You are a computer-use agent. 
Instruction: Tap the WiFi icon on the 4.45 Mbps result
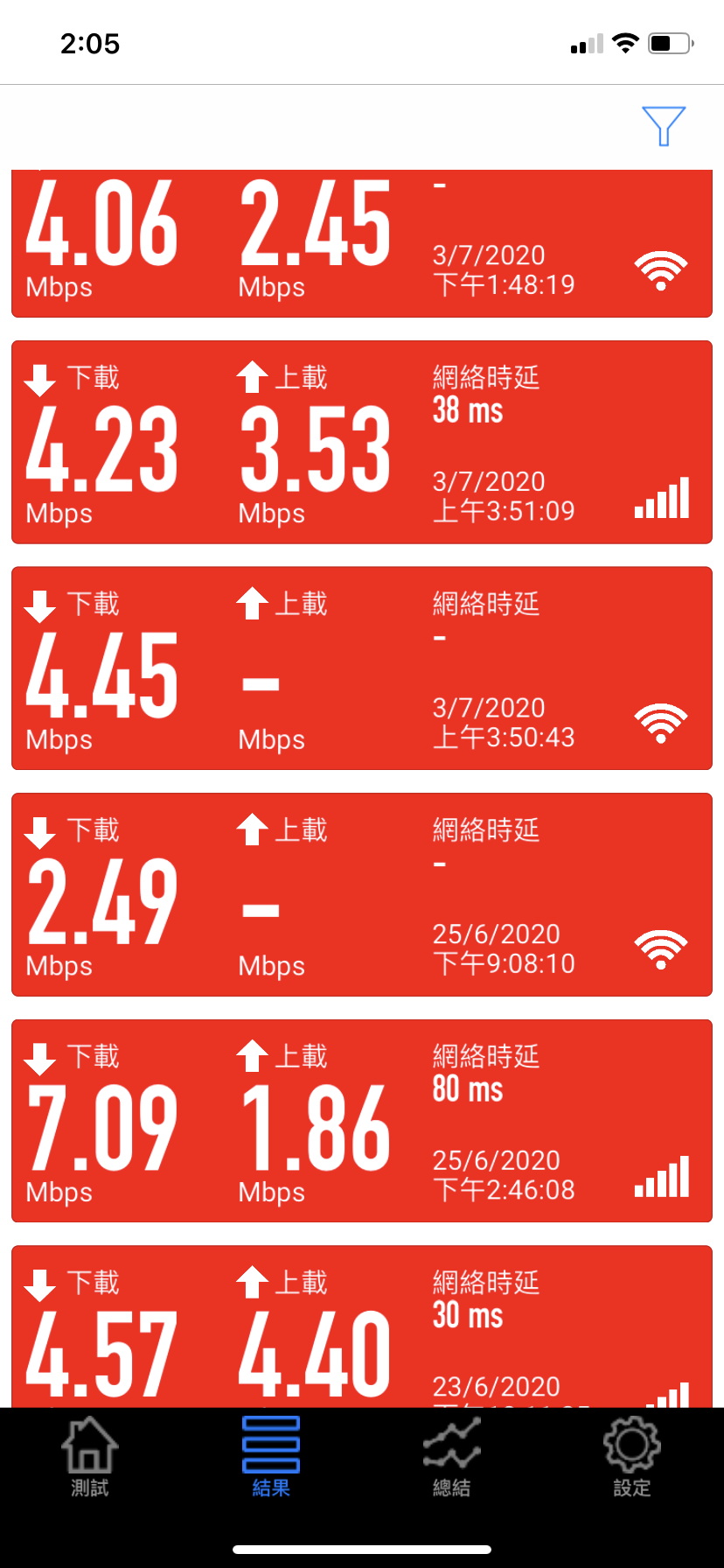pyautogui.click(x=662, y=721)
